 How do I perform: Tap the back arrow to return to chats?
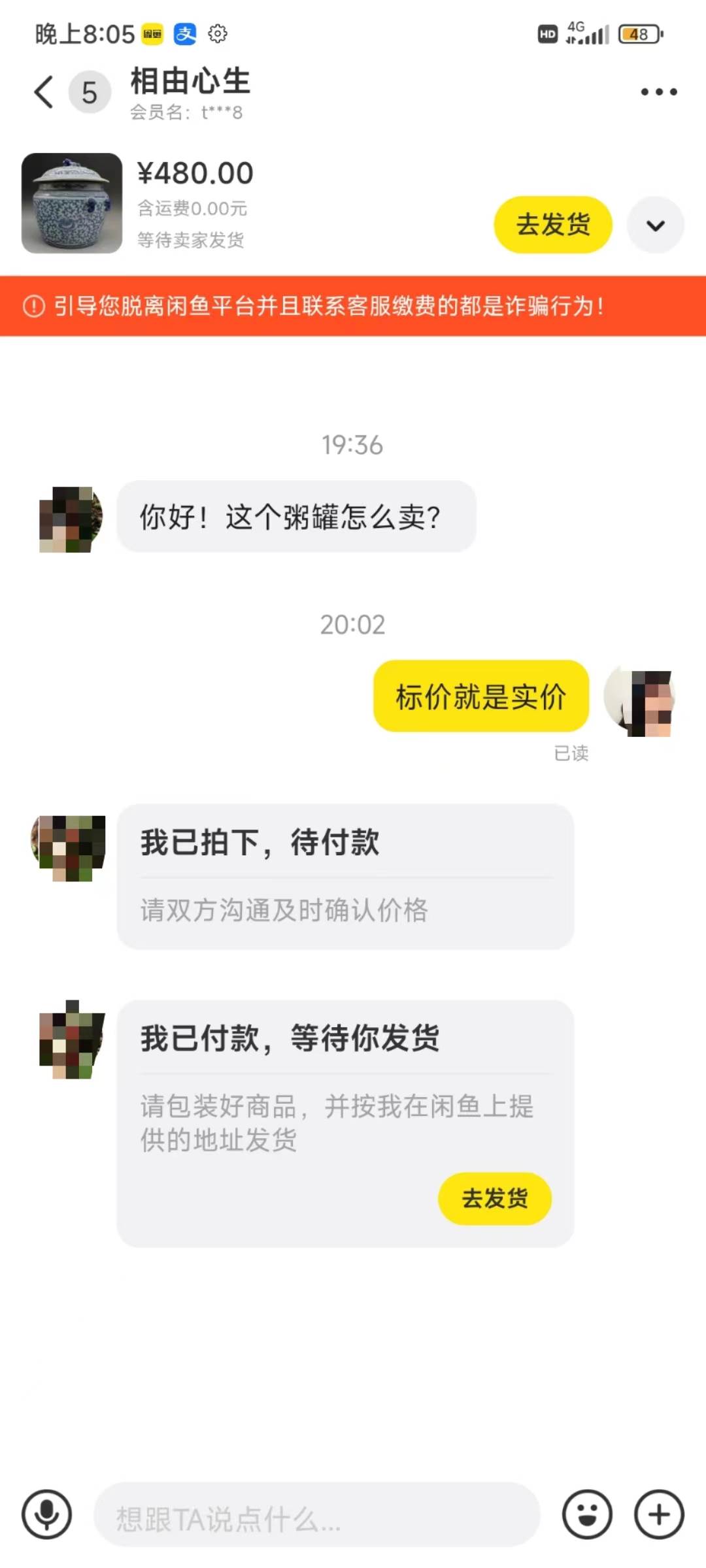(42, 91)
